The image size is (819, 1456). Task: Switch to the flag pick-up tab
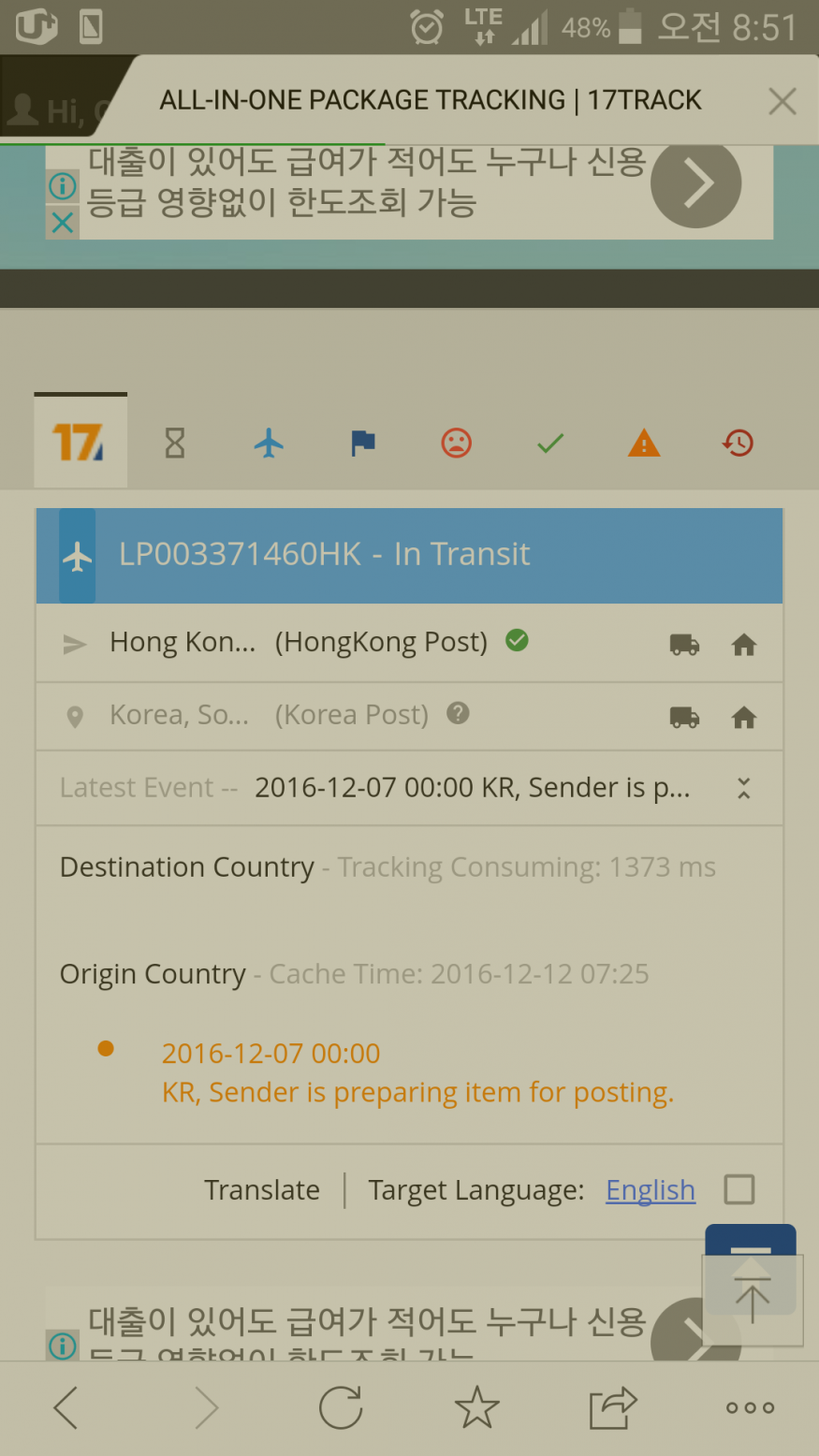tap(363, 443)
